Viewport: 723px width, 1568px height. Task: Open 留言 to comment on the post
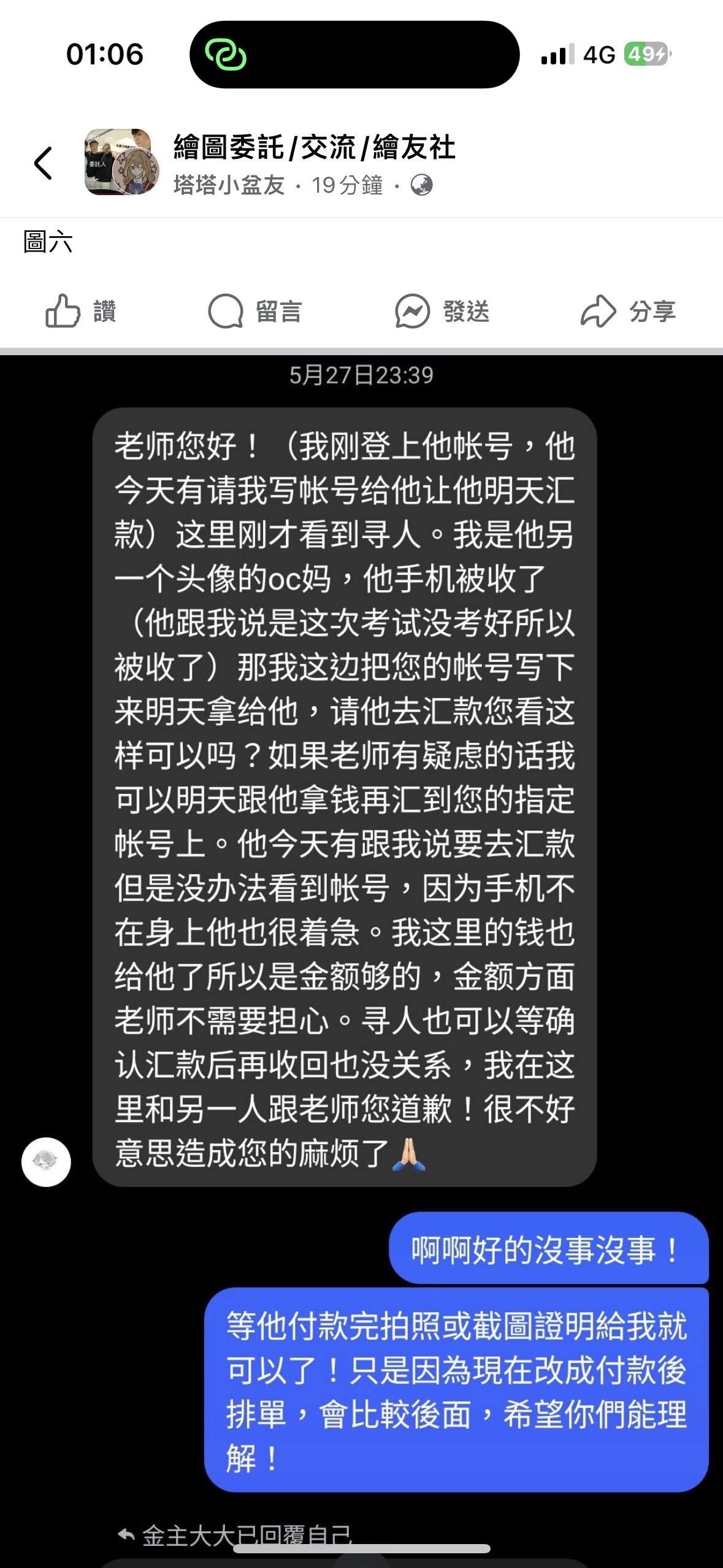(254, 312)
